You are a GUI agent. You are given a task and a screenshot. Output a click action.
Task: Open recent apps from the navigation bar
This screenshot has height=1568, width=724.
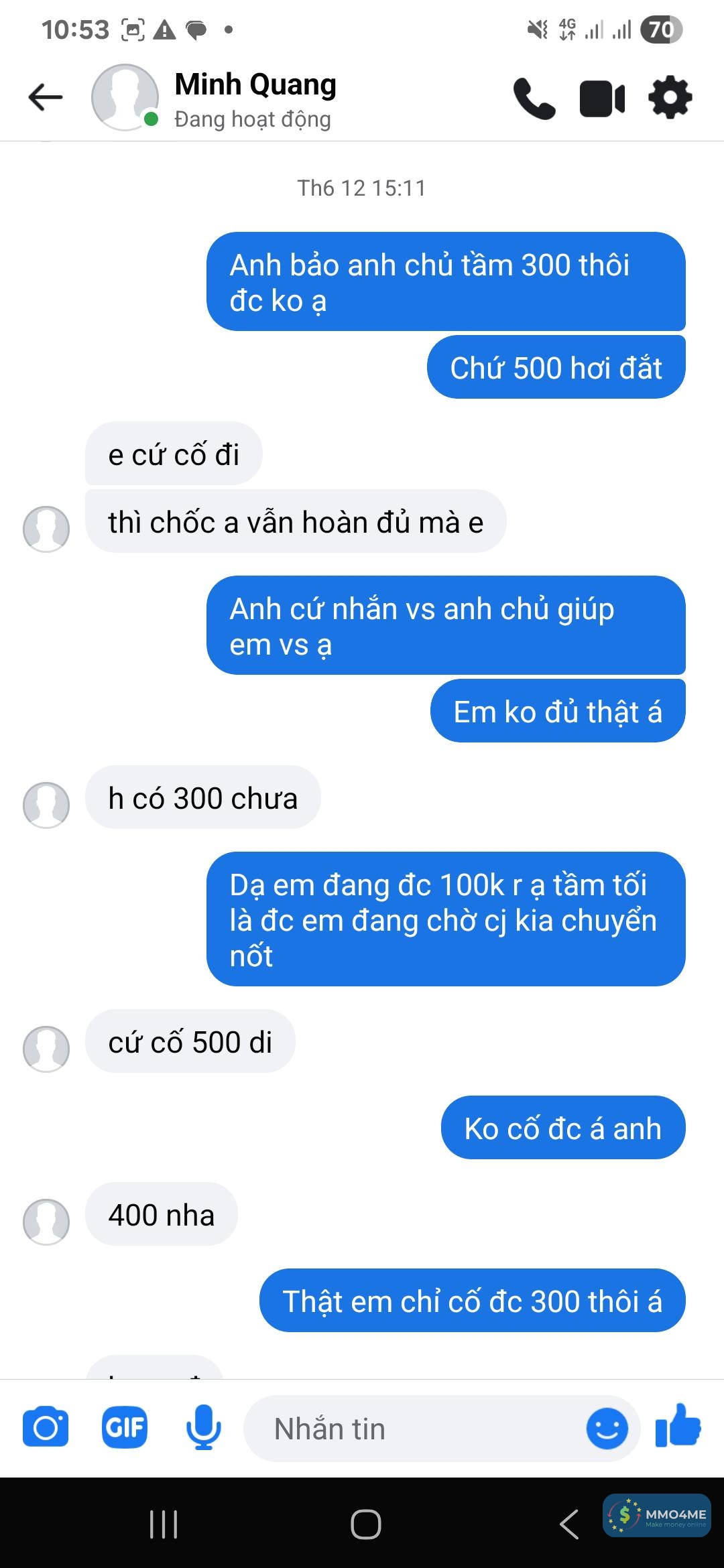[x=164, y=1524]
